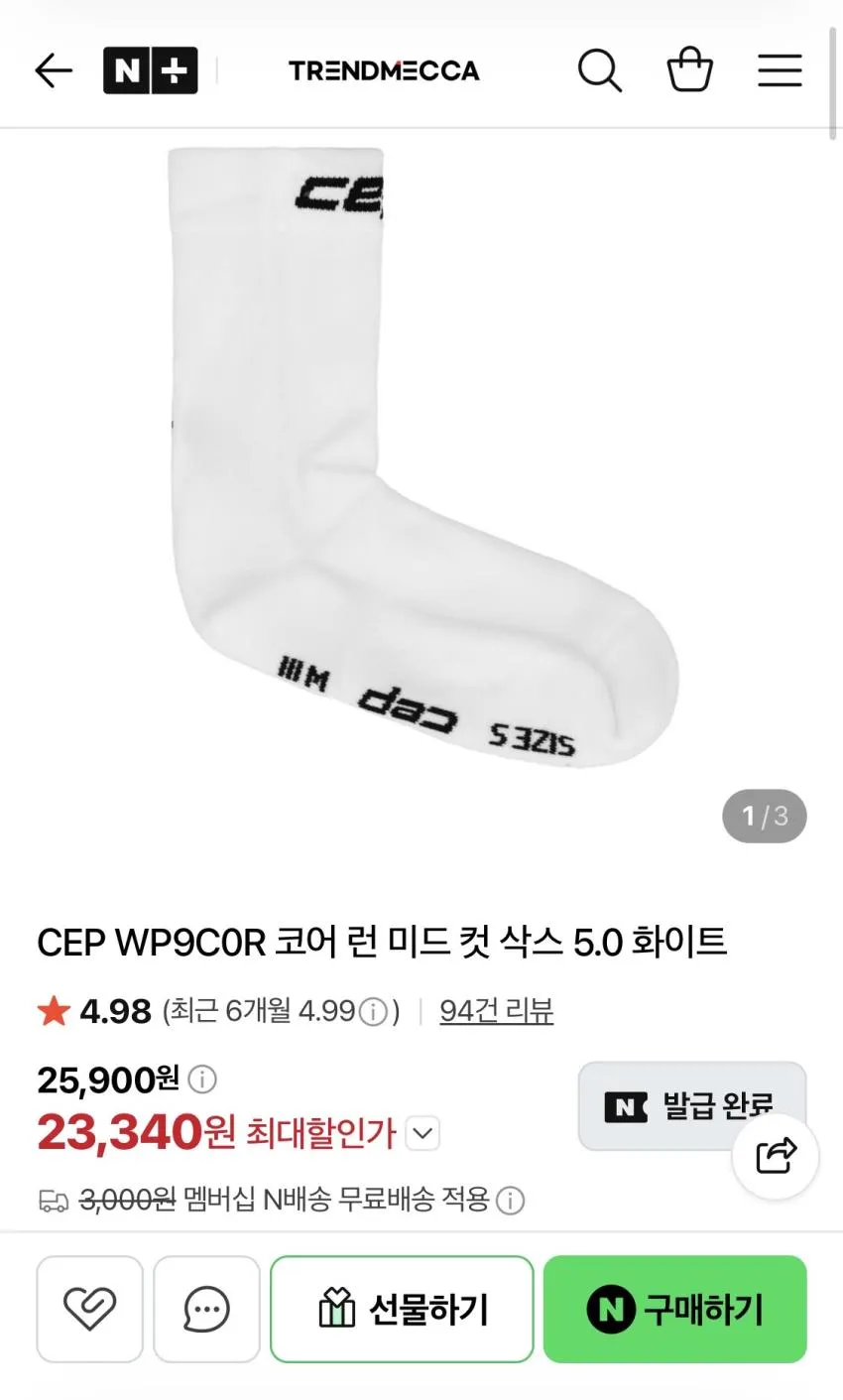Open the N+ store home logo
The width and height of the screenshot is (843, 1400).
(x=150, y=70)
